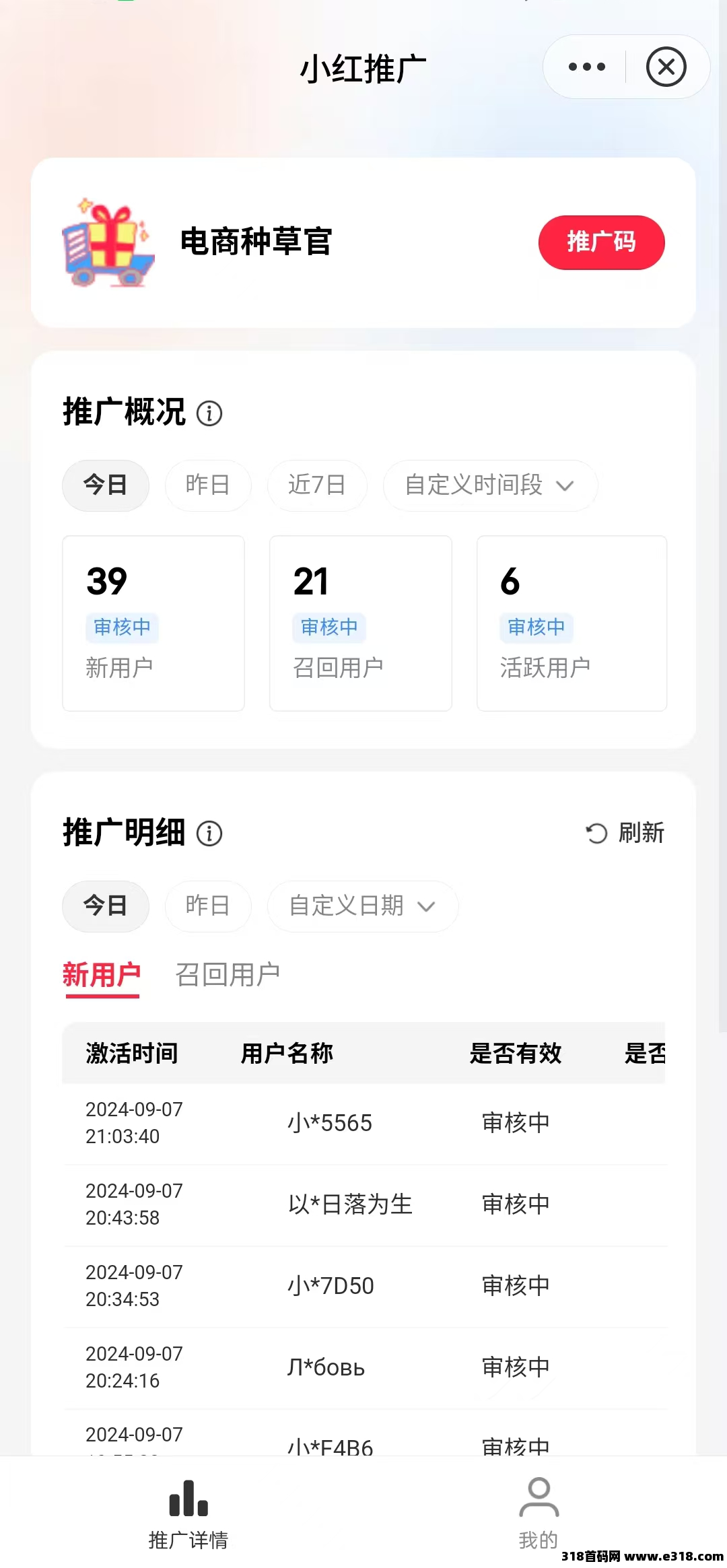
Task: Open the mini program more options menu
Action: click(x=586, y=67)
